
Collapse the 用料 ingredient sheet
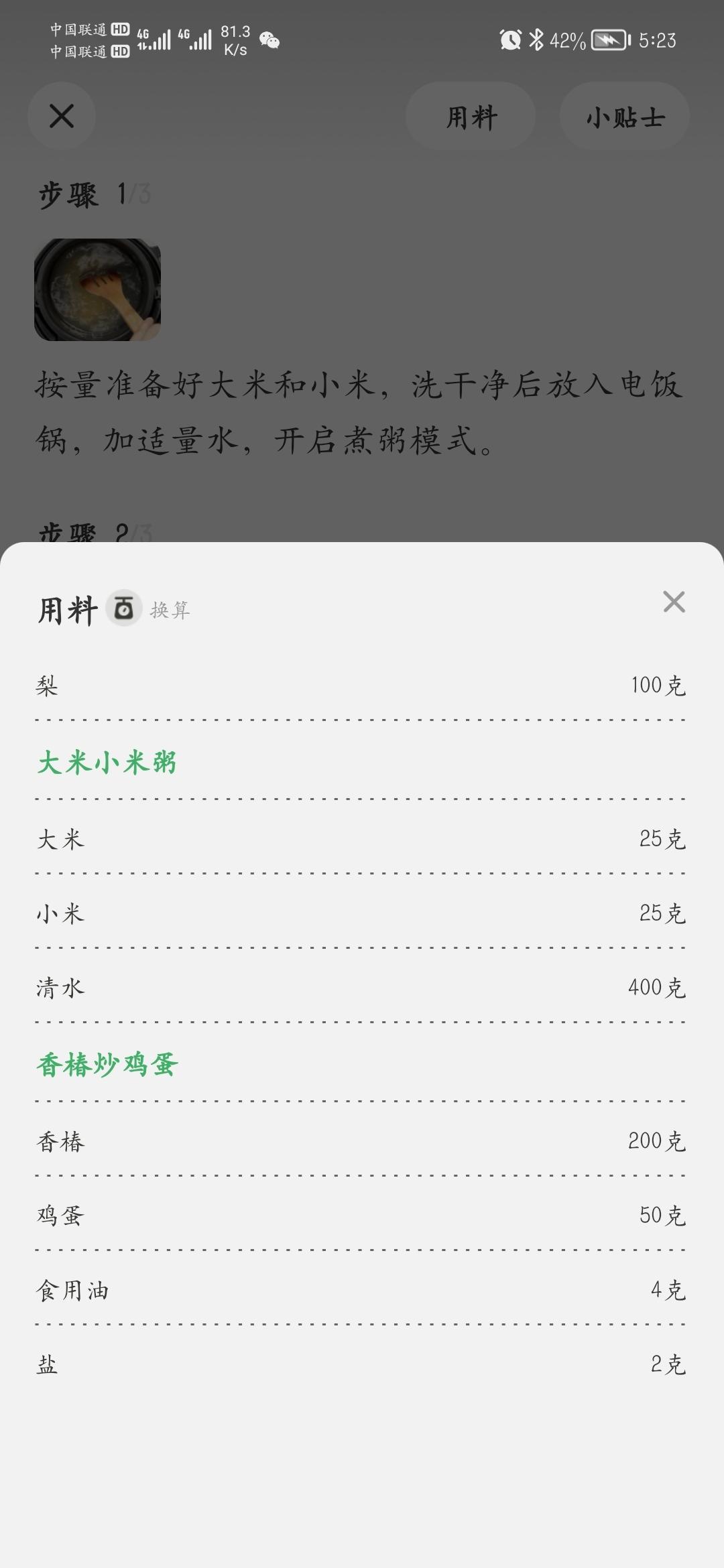point(674,604)
